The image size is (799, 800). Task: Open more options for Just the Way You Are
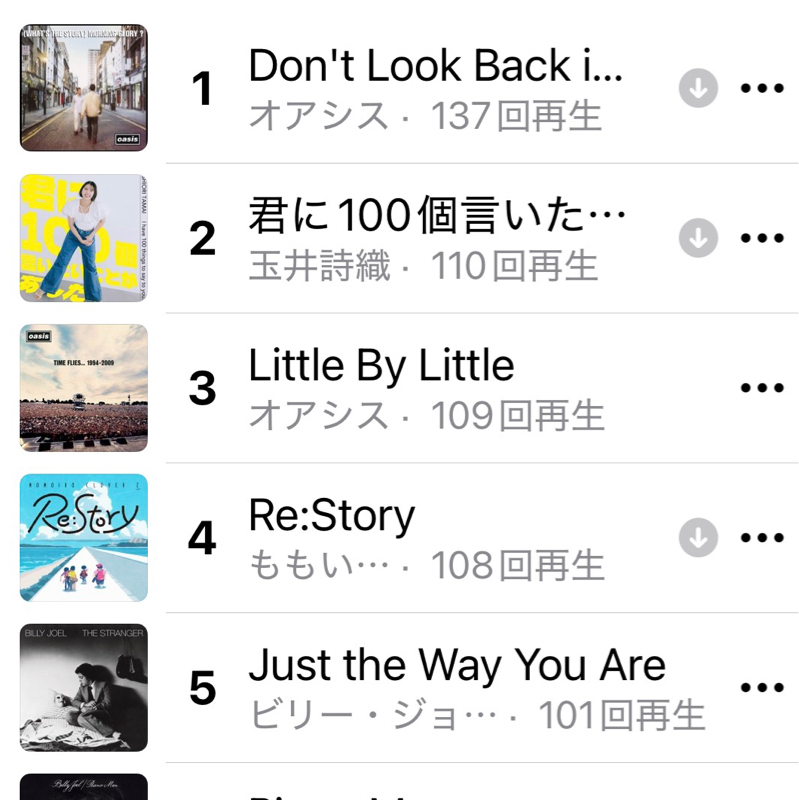[x=762, y=688]
